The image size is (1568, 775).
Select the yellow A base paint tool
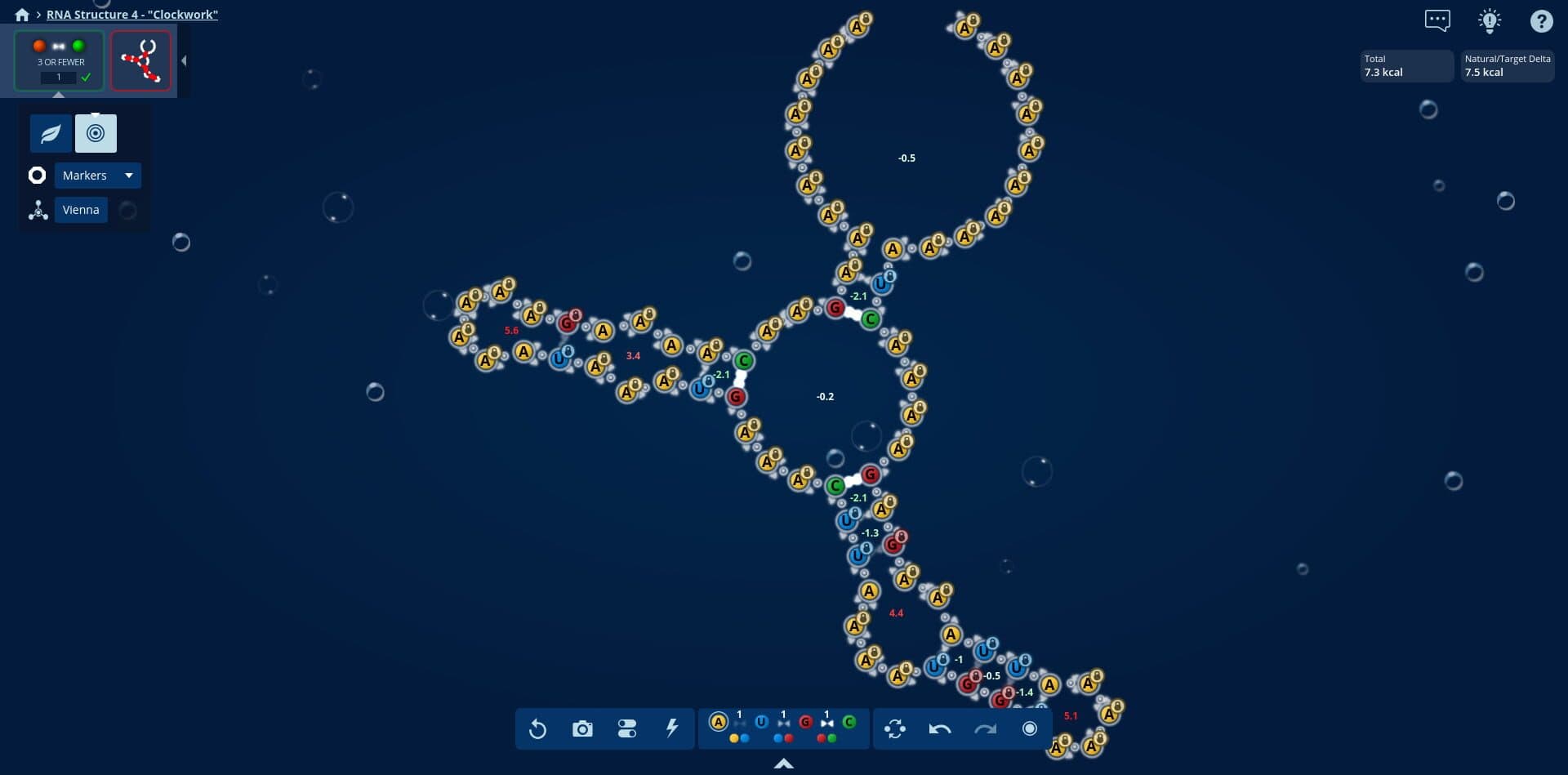[718, 722]
